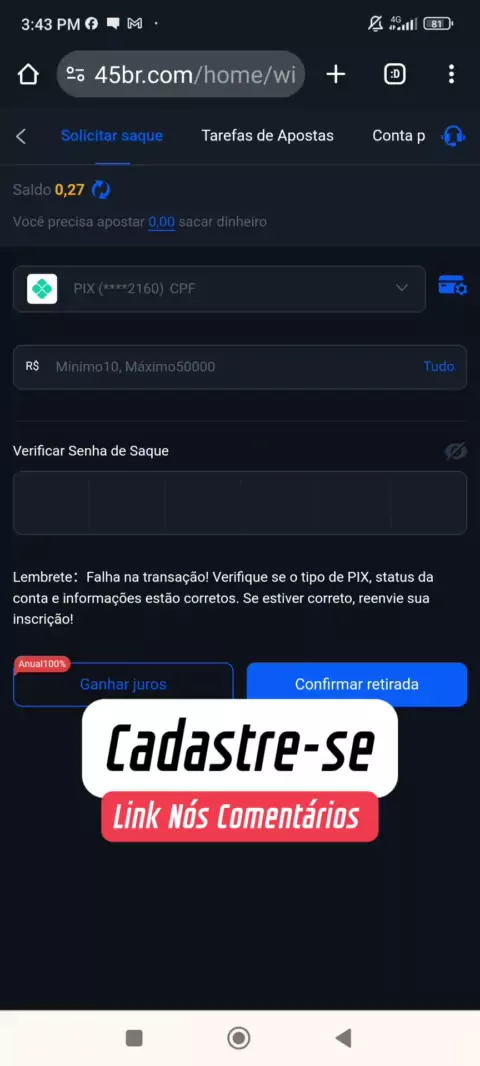Open the browser tab switcher
480x1066 pixels.
pyautogui.click(x=395, y=74)
